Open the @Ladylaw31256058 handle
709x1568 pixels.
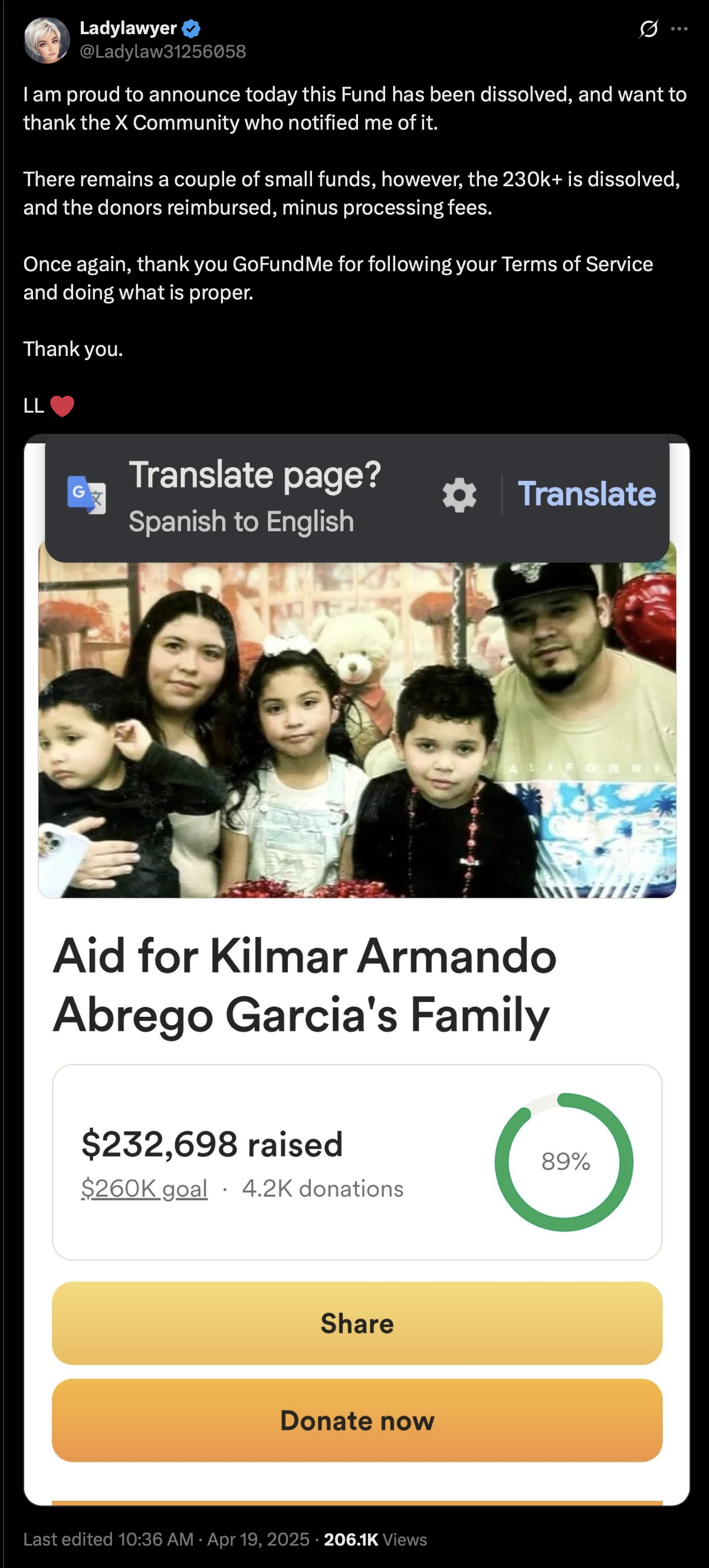pos(163,52)
